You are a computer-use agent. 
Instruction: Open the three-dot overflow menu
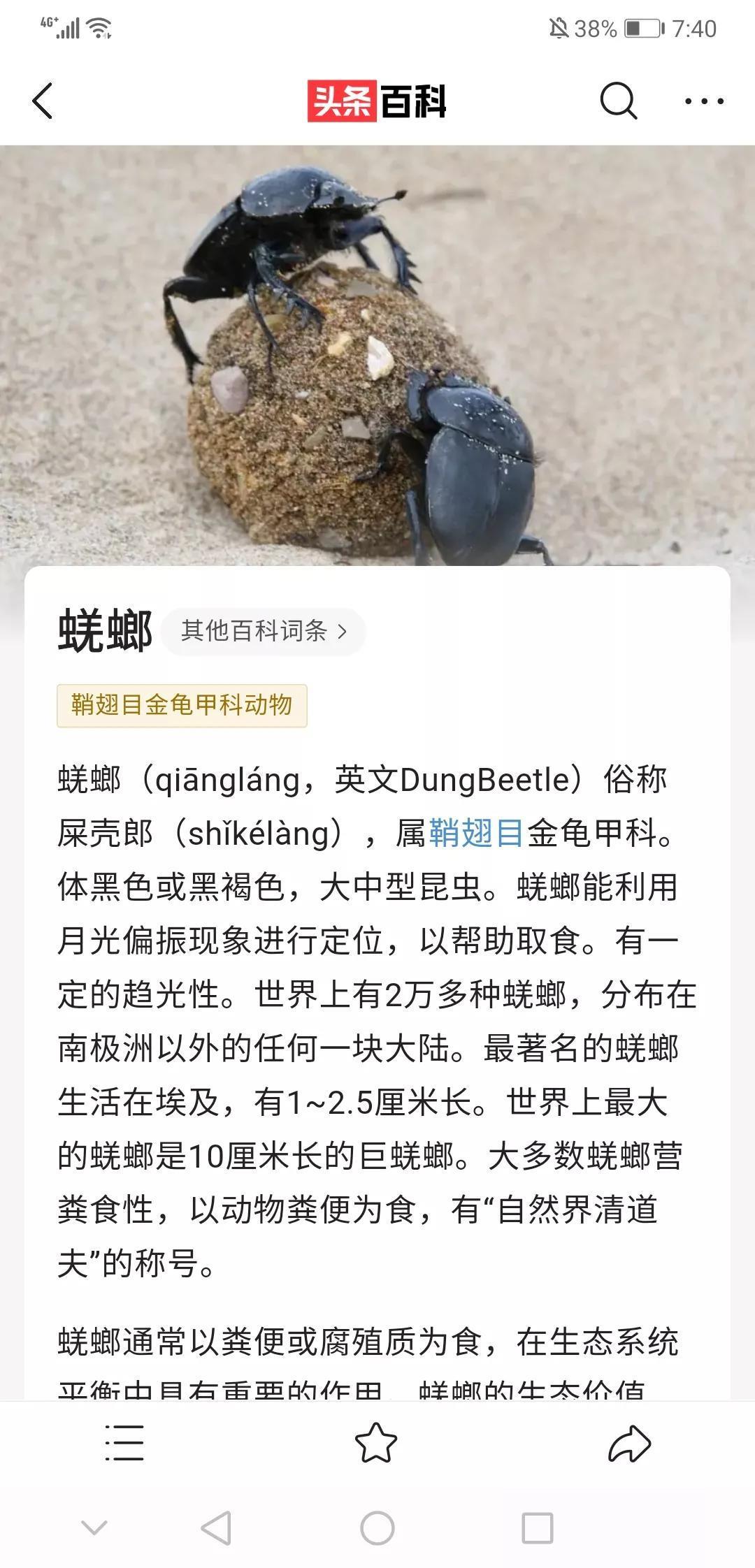703,101
